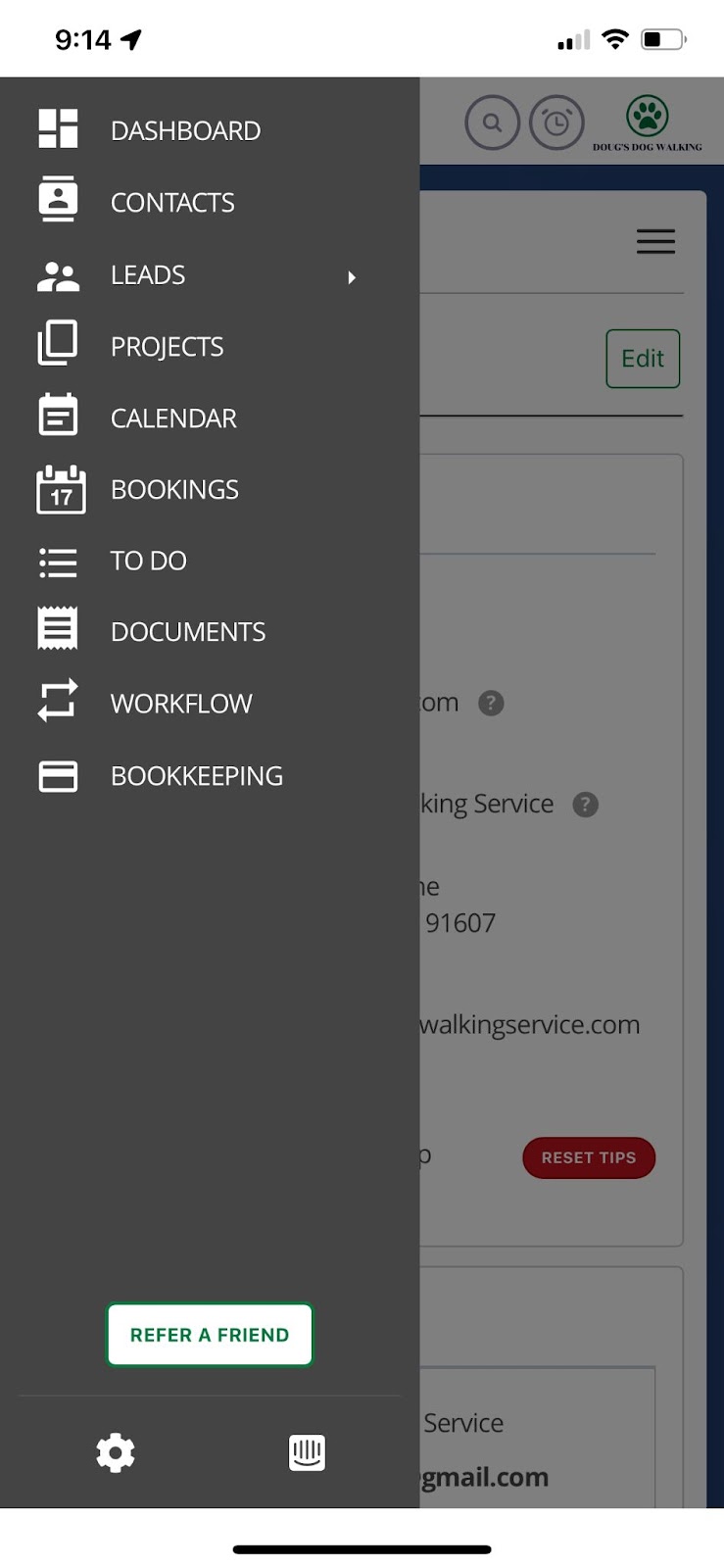Go to Bookings
The image size is (724, 1568).
point(174,489)
